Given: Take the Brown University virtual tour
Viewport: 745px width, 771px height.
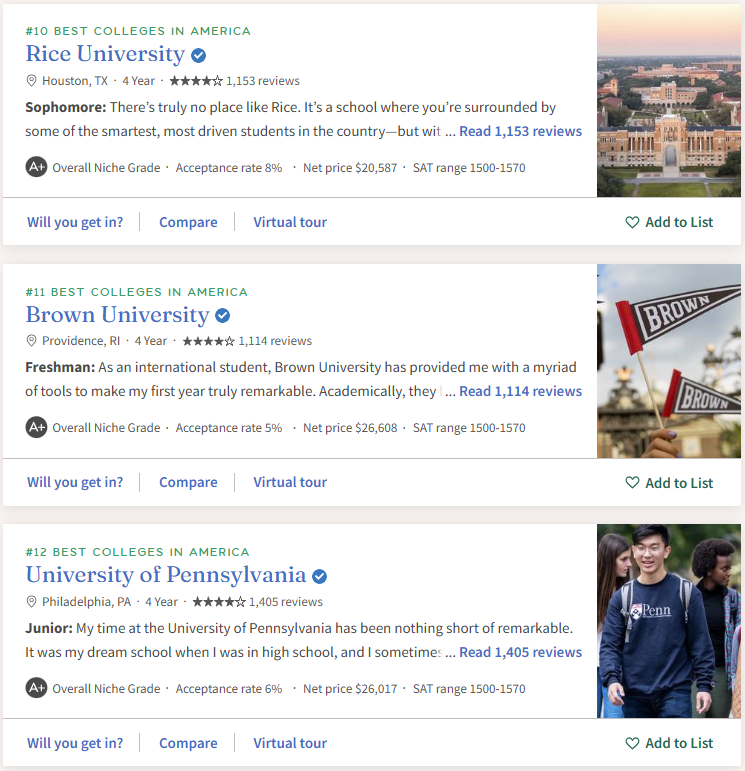Looking at the screenshot, I should (290, 482).
